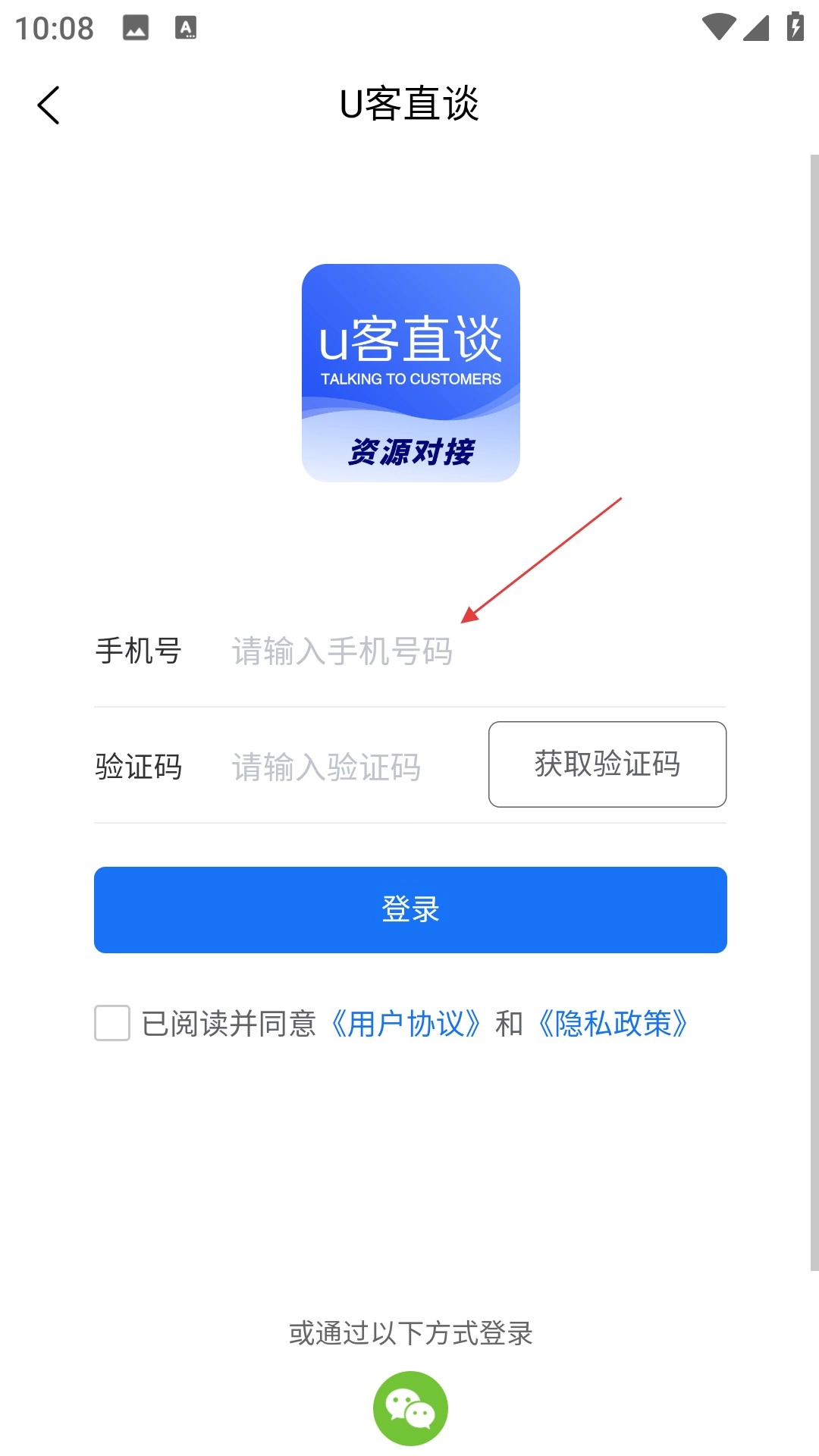Tap 获取验证码 to request a code

[607, 764]
